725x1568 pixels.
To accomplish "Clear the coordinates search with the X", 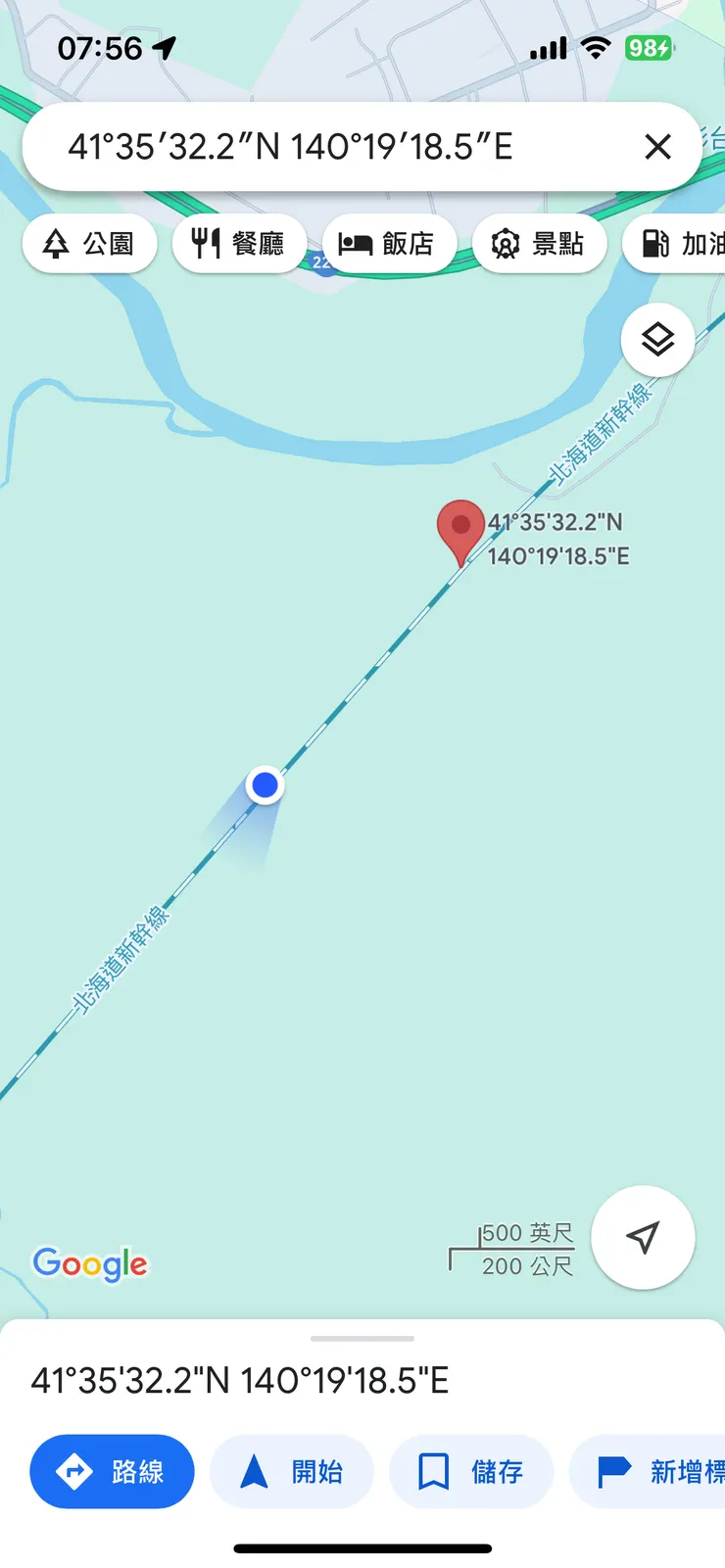I will click(657, 147).
